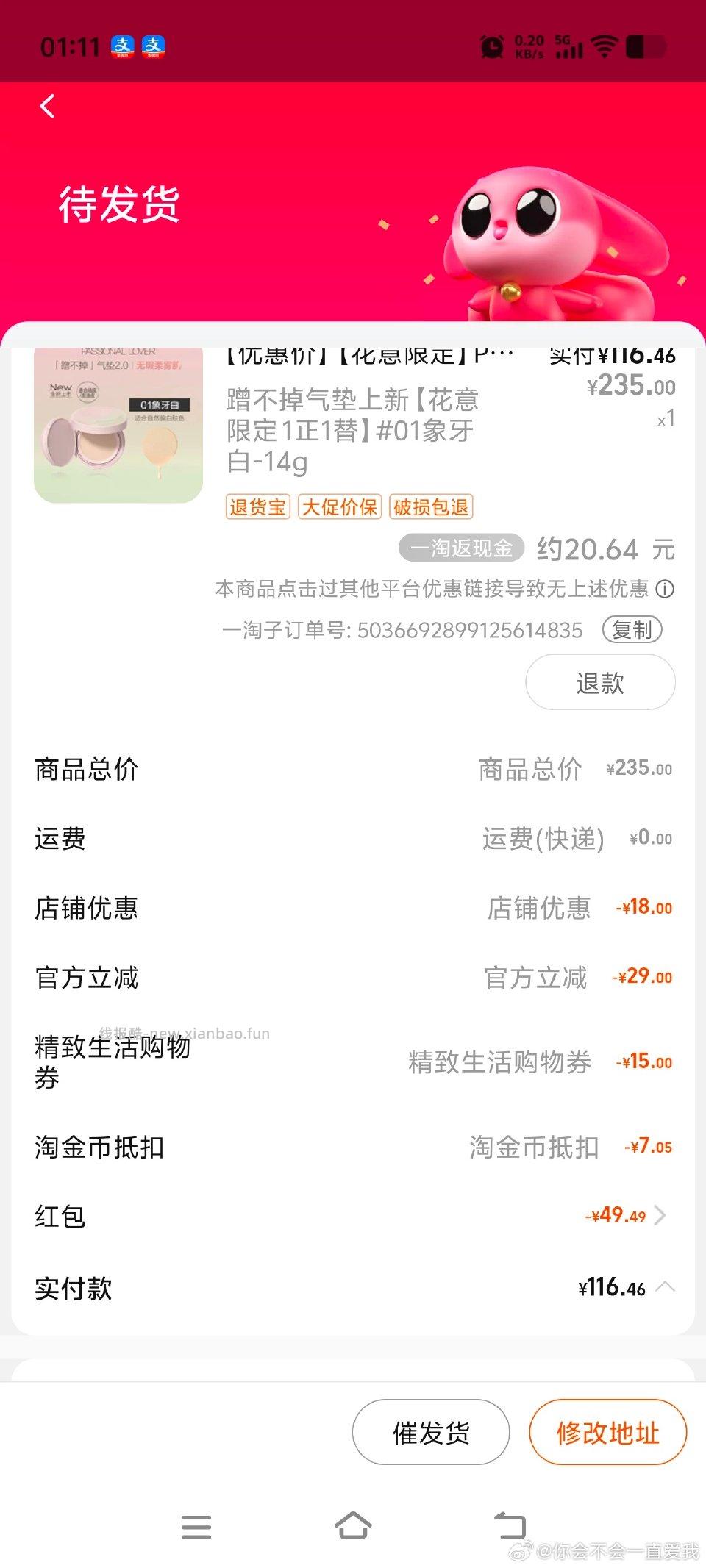The width and height of the screenshot is (706, 1568).
Task: Tap 复制 to copy the order number
Action: pos(633,630)
